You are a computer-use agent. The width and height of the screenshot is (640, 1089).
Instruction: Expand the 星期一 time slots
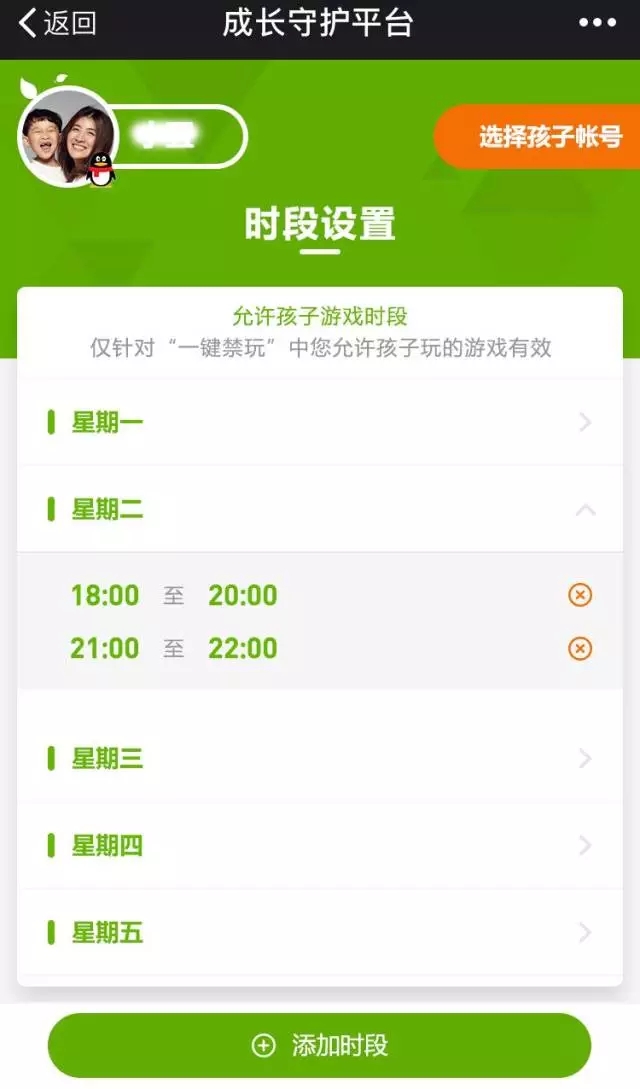tap(320, 423)
